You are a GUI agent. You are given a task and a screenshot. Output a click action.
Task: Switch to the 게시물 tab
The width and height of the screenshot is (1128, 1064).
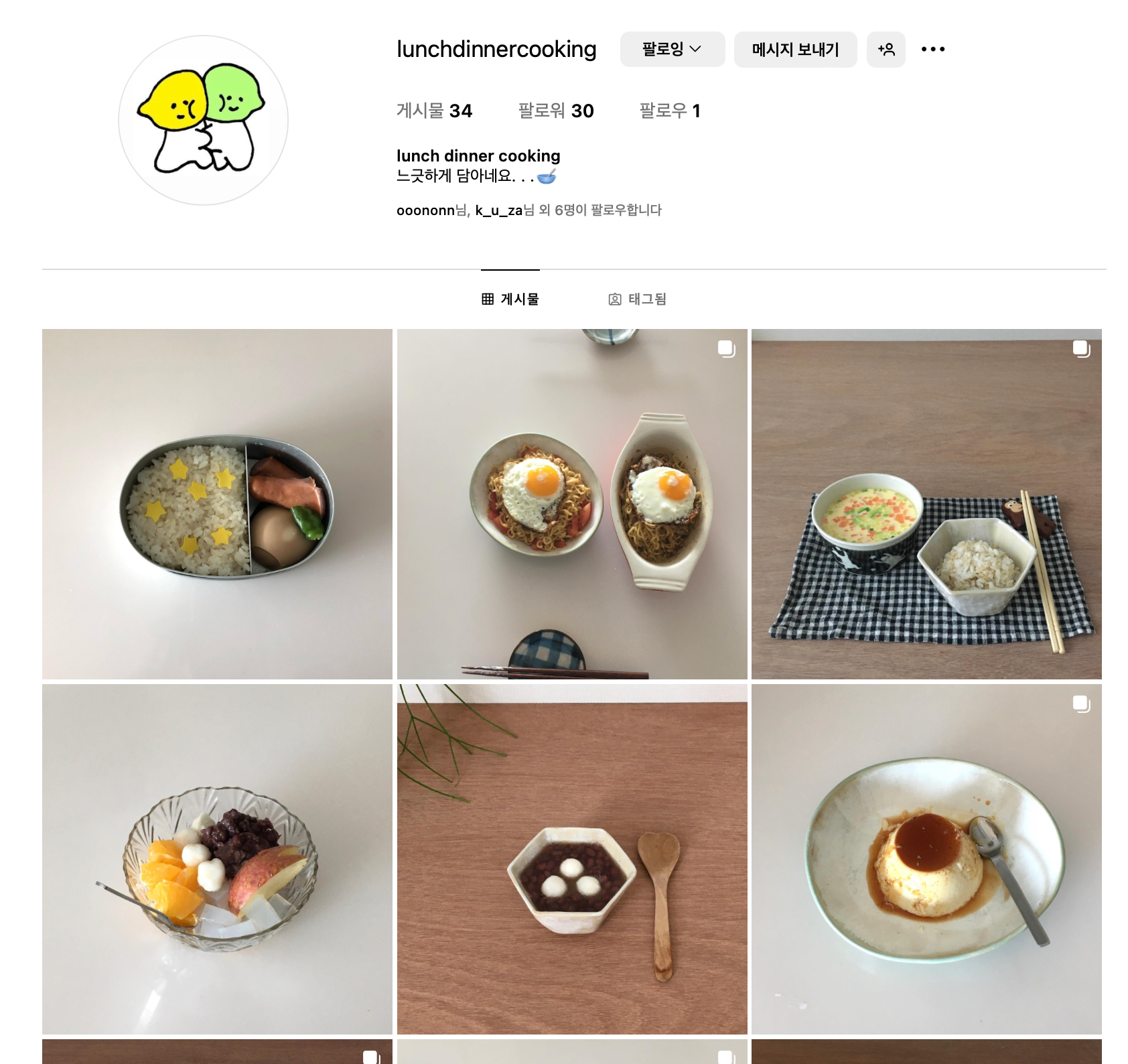click(510, 299)
